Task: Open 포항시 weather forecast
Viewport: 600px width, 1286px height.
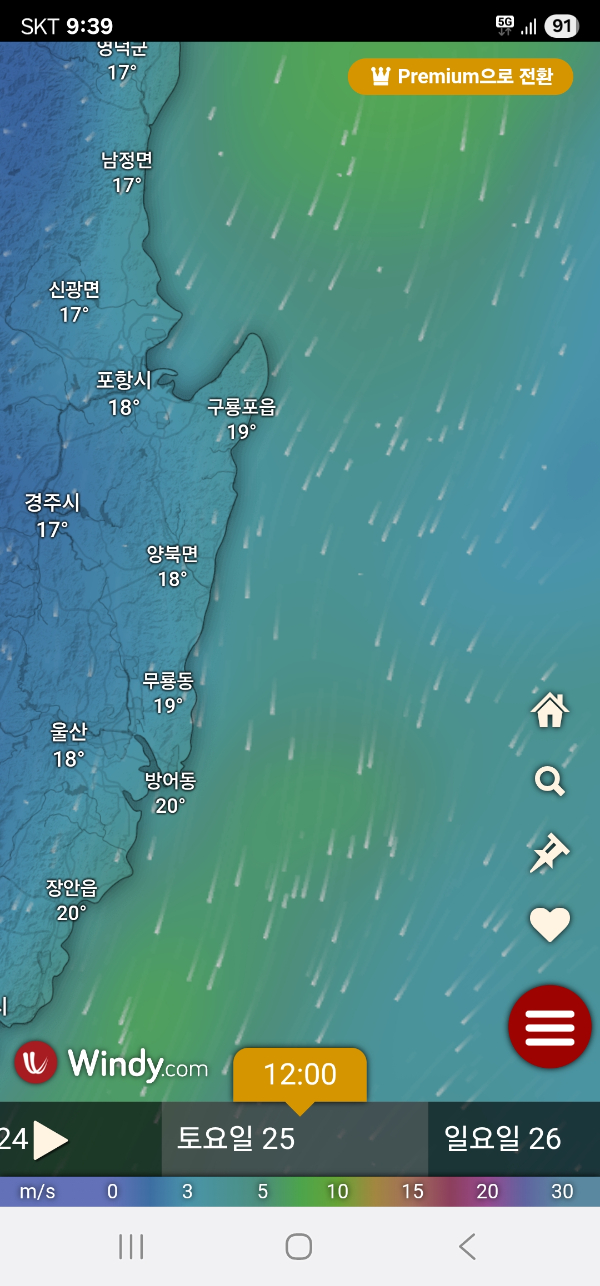Action: click(x=124, y=393)
